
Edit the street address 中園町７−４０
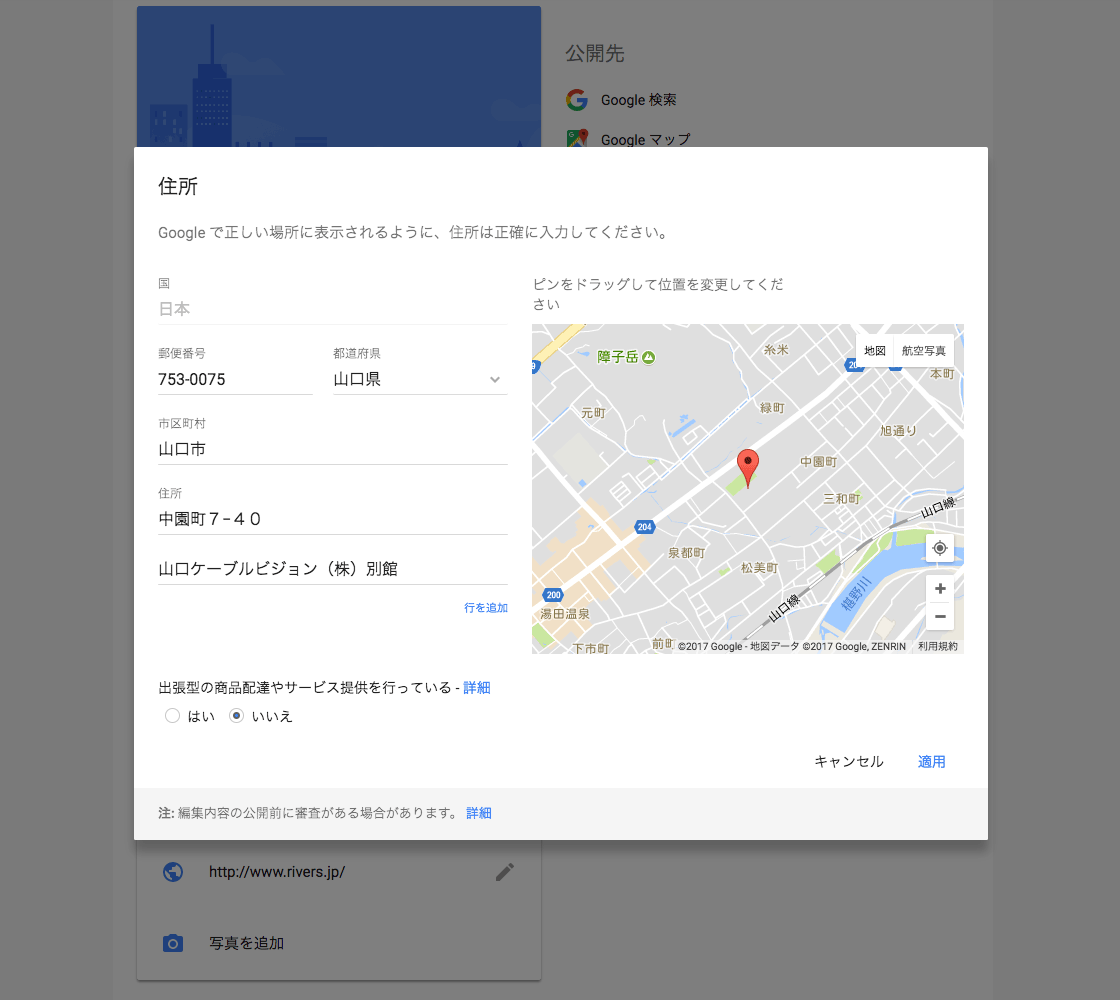pos(332,519)
